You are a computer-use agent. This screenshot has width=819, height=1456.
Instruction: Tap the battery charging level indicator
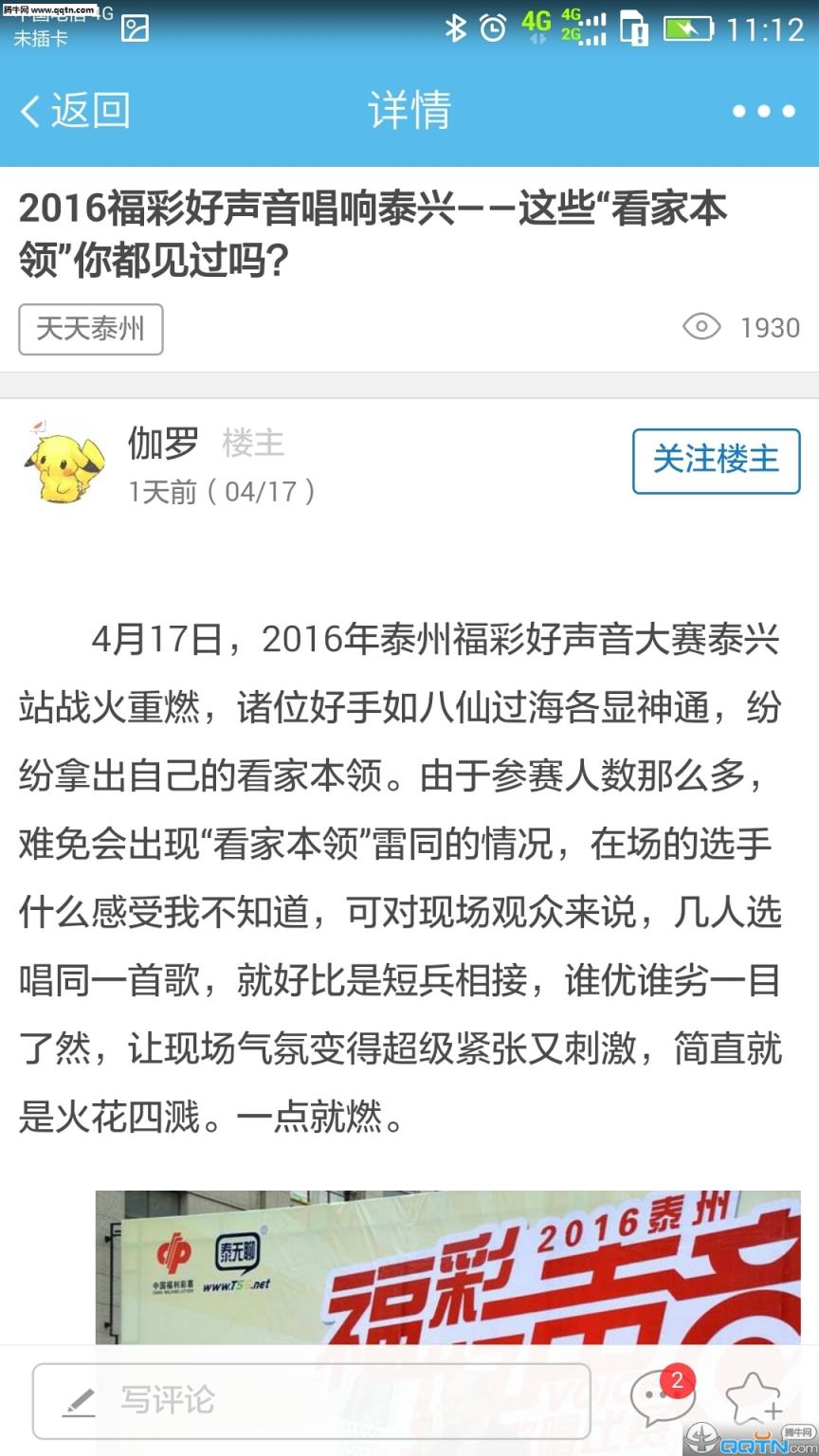(x=686, y=28)
